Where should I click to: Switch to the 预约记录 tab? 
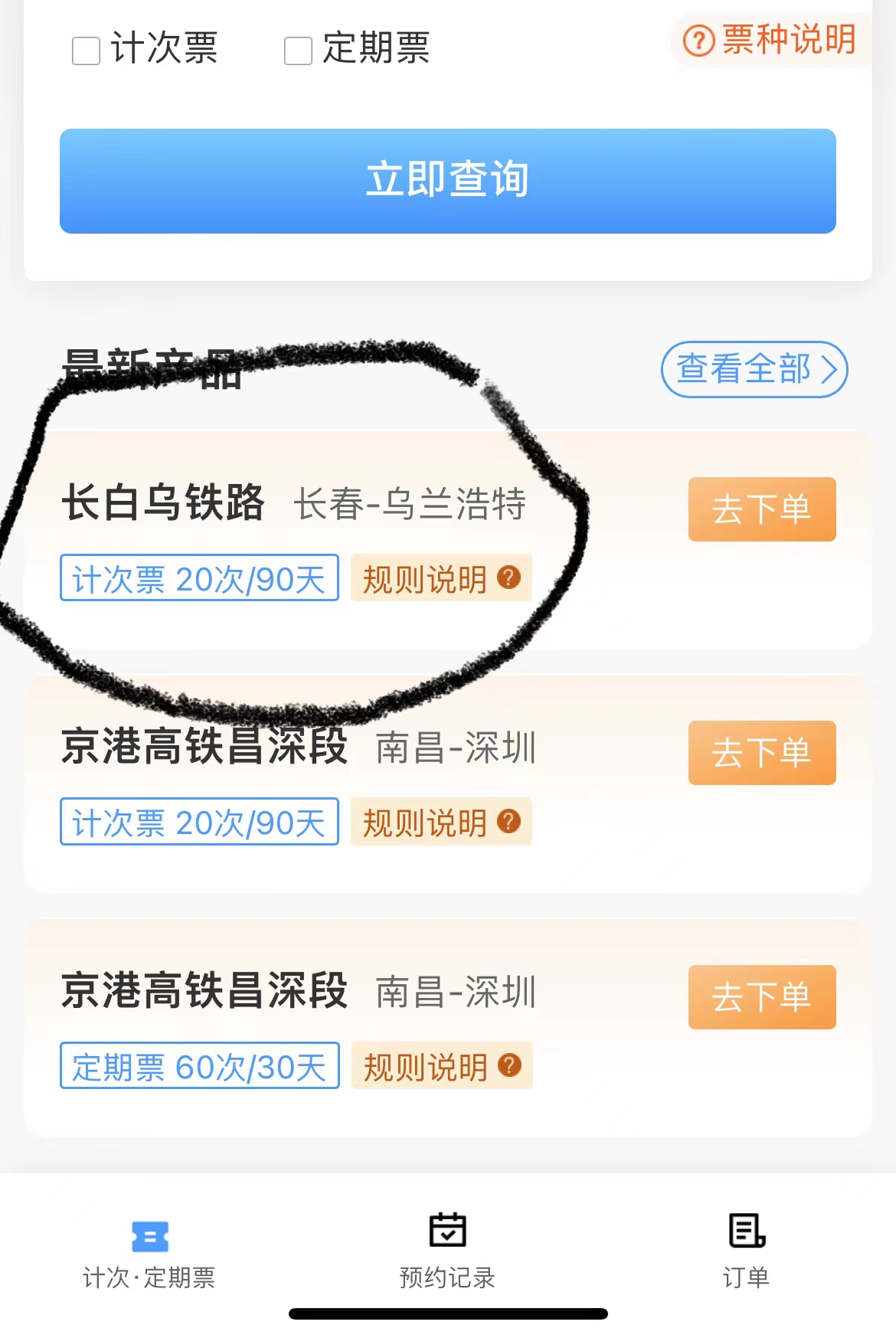click(x=448, y=1253)
